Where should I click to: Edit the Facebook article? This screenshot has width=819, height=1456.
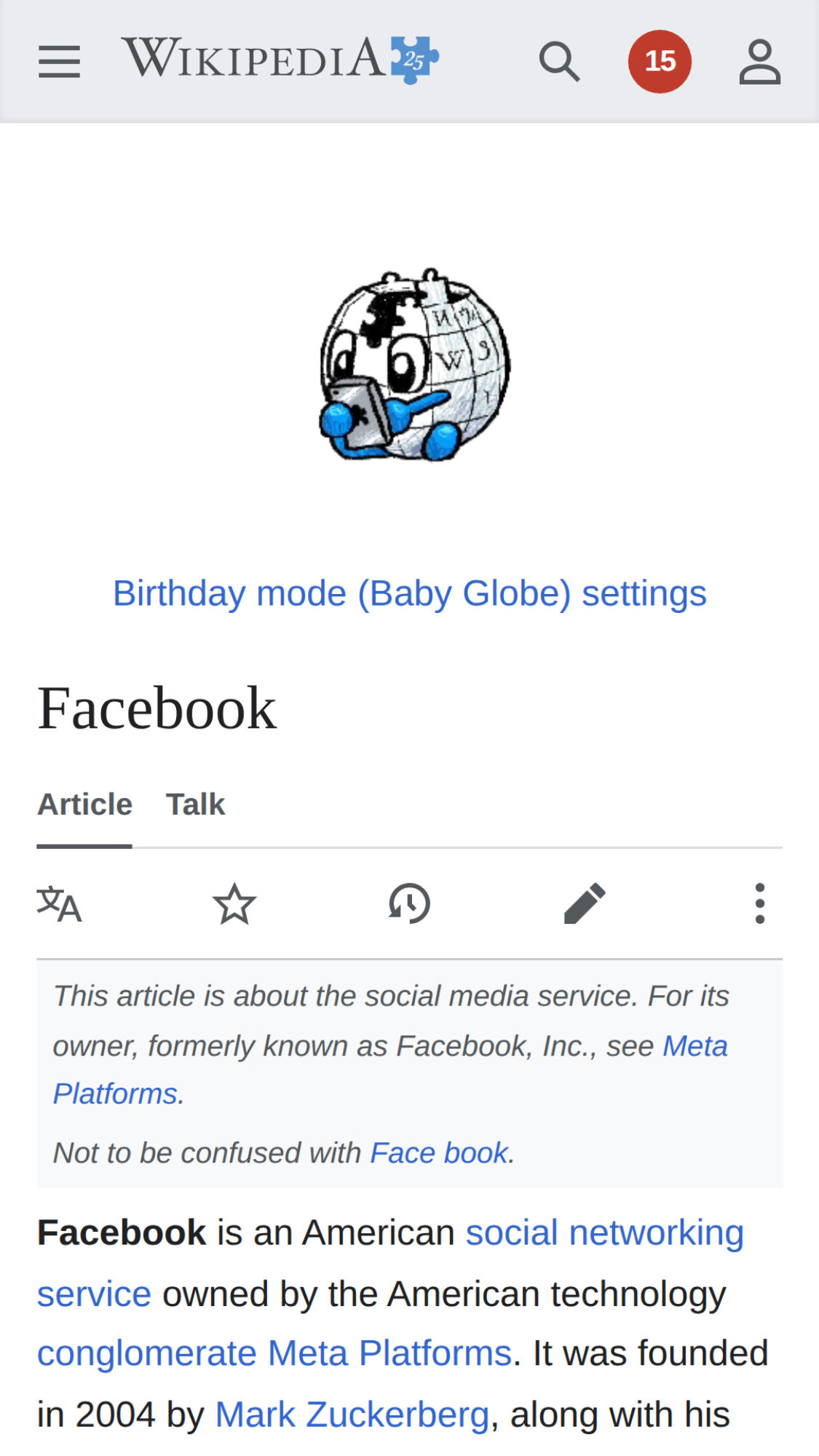[x=585, y=904]
